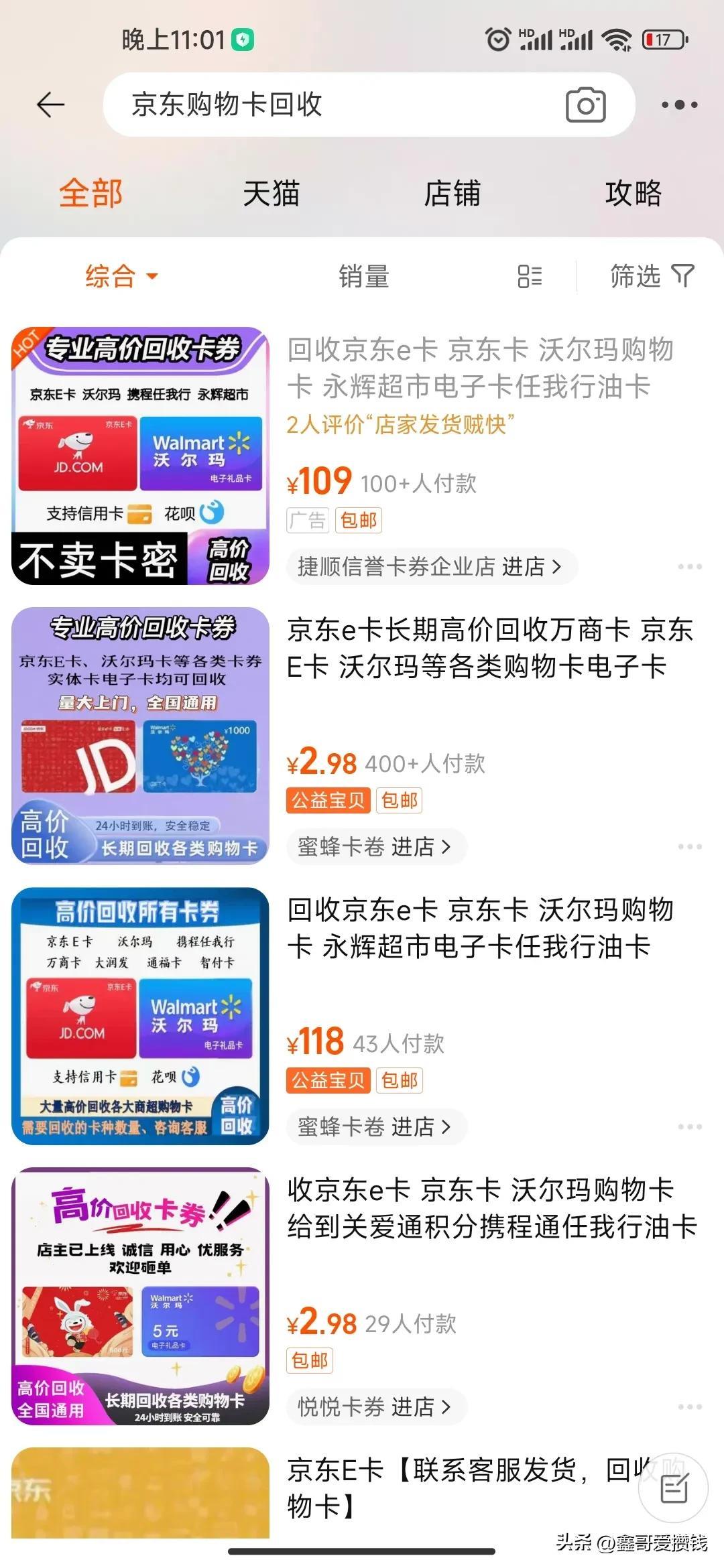Switch to the 攻略 tab

pyautogui.click(x=633, y=194)
